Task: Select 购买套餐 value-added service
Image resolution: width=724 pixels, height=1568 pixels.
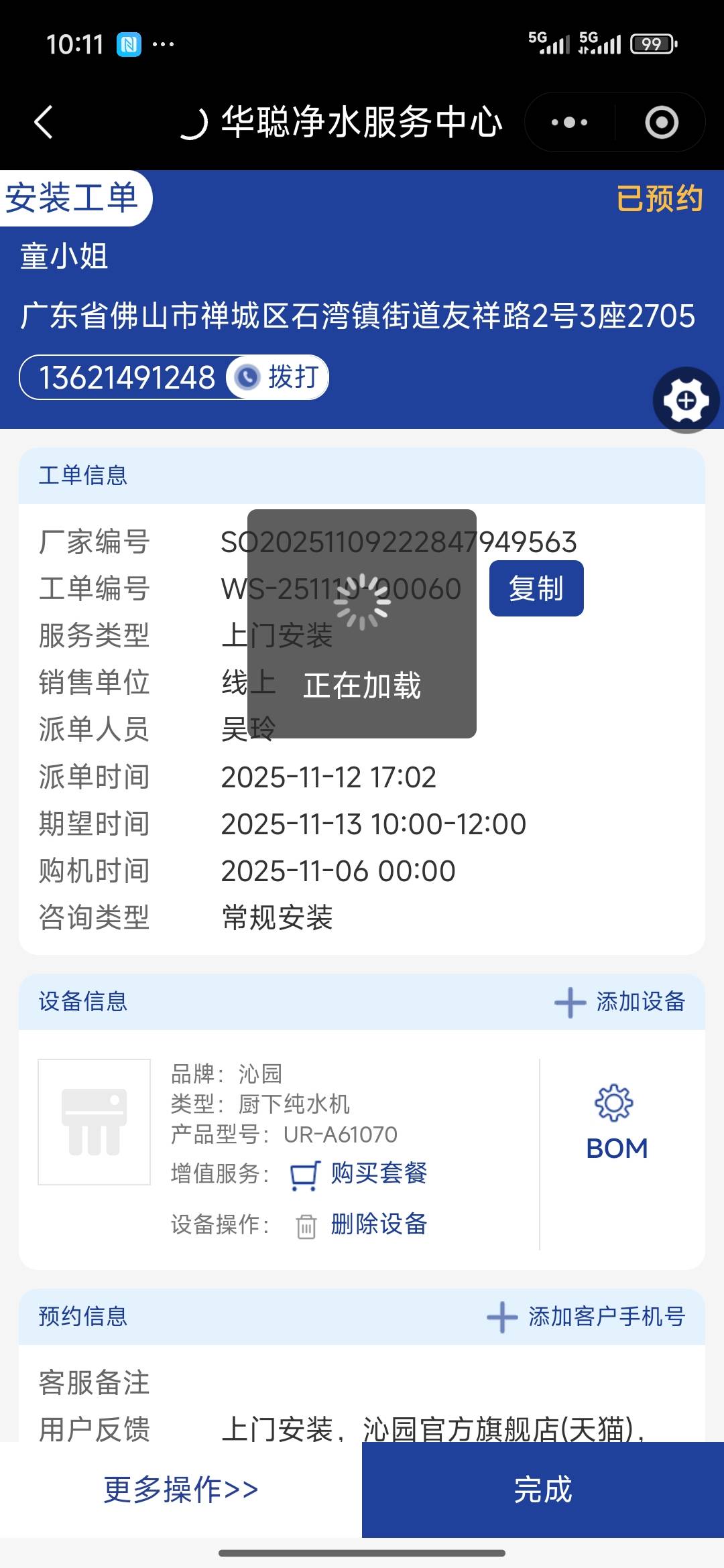Action: pyautogui.click(x=360, y=1173)
